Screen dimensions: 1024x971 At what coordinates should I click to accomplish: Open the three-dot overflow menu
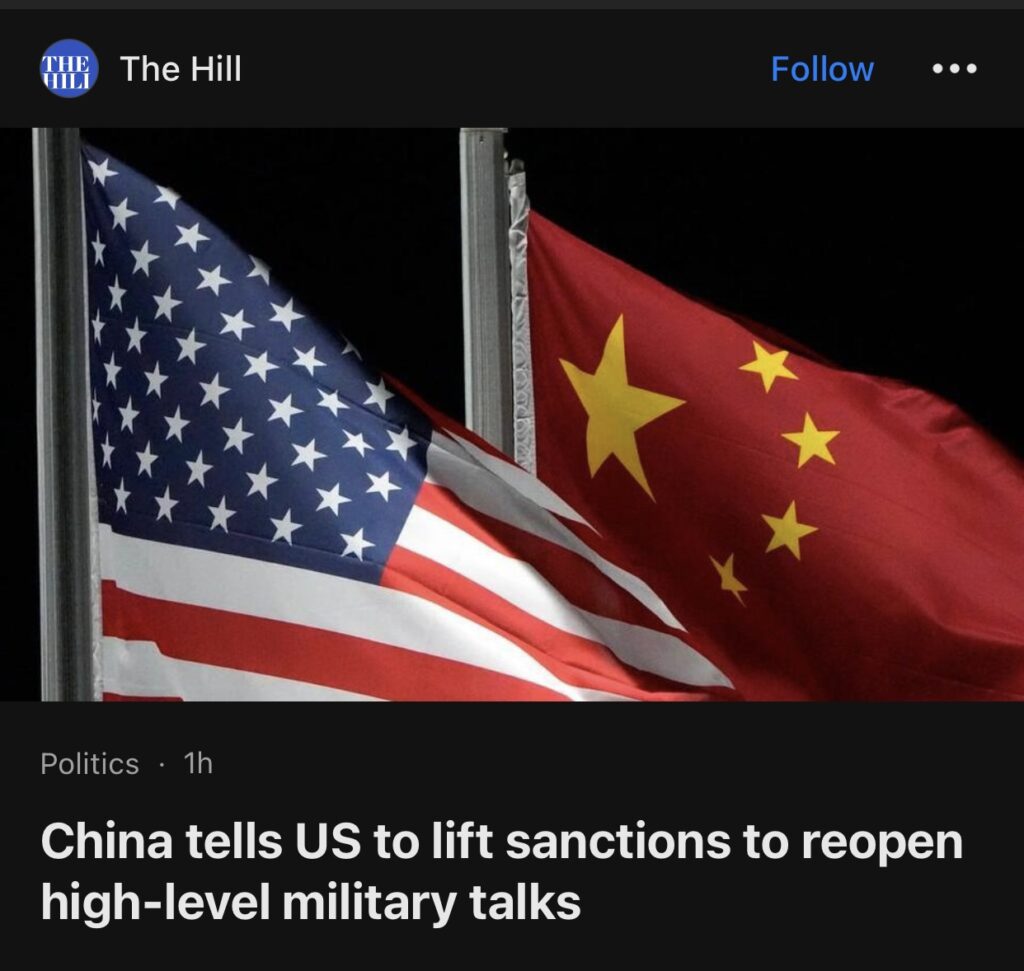[x=953, y=69]
